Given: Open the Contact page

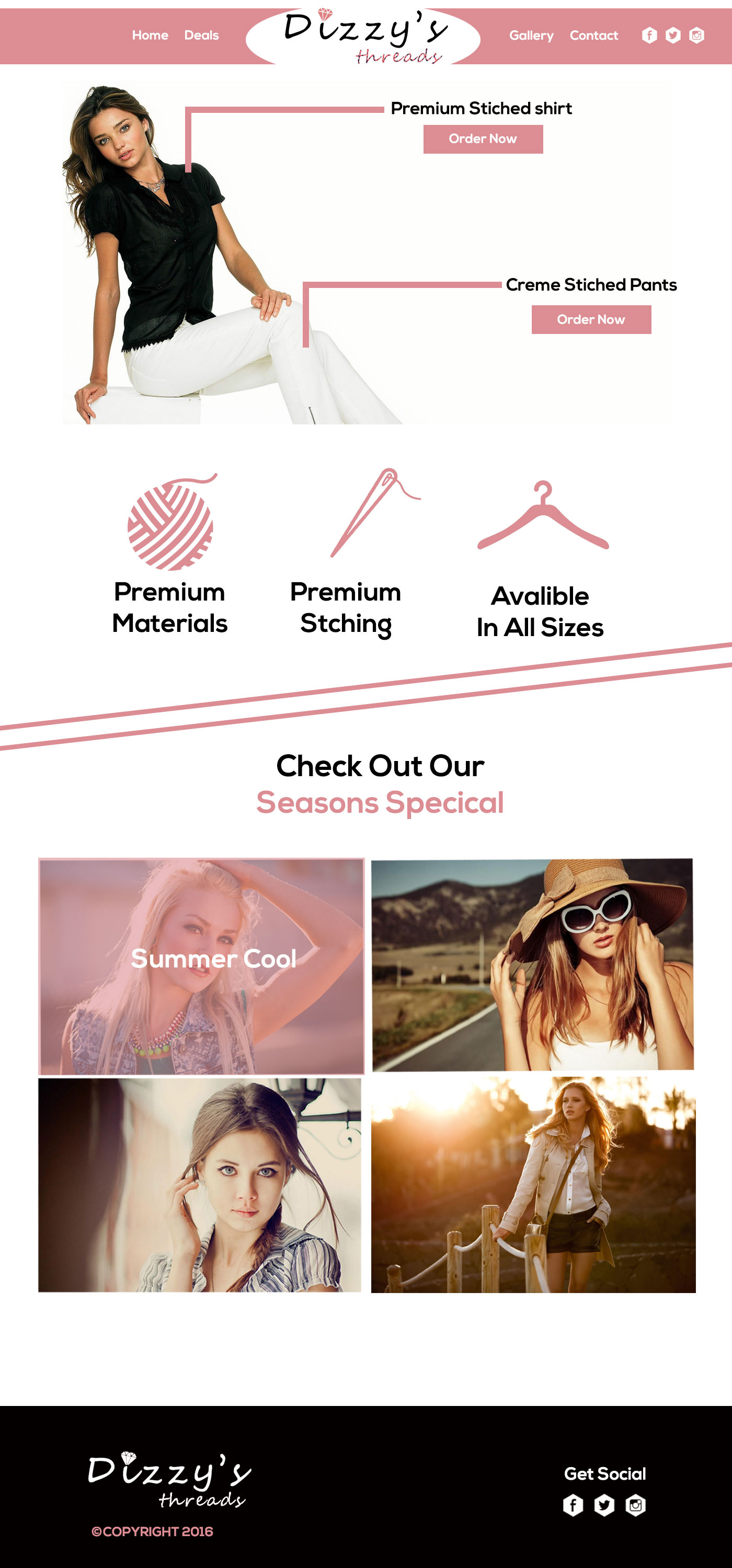Looking at the screenshot, I should pos(594,36).
